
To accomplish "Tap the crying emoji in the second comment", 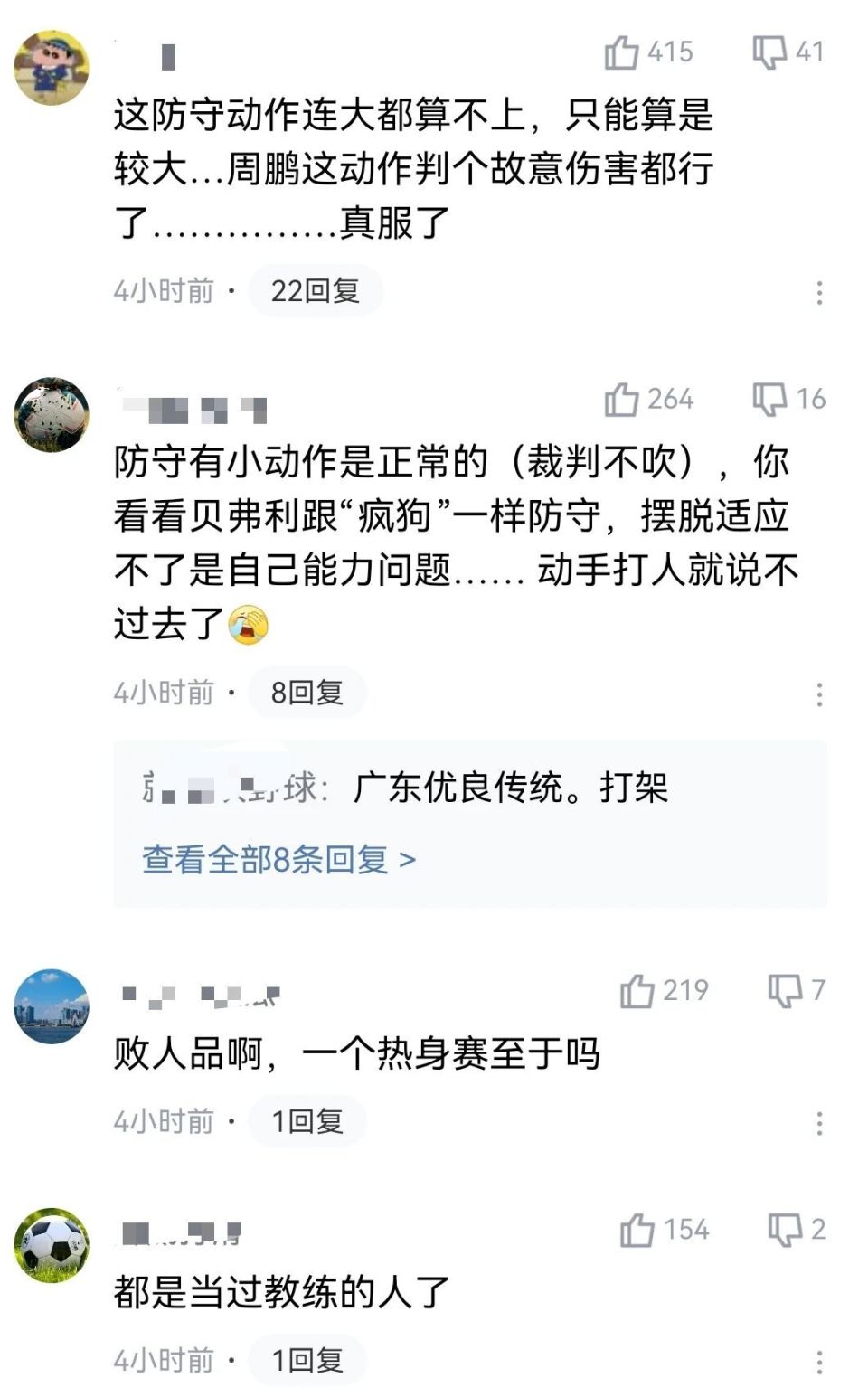I will (x=250, y=625).
